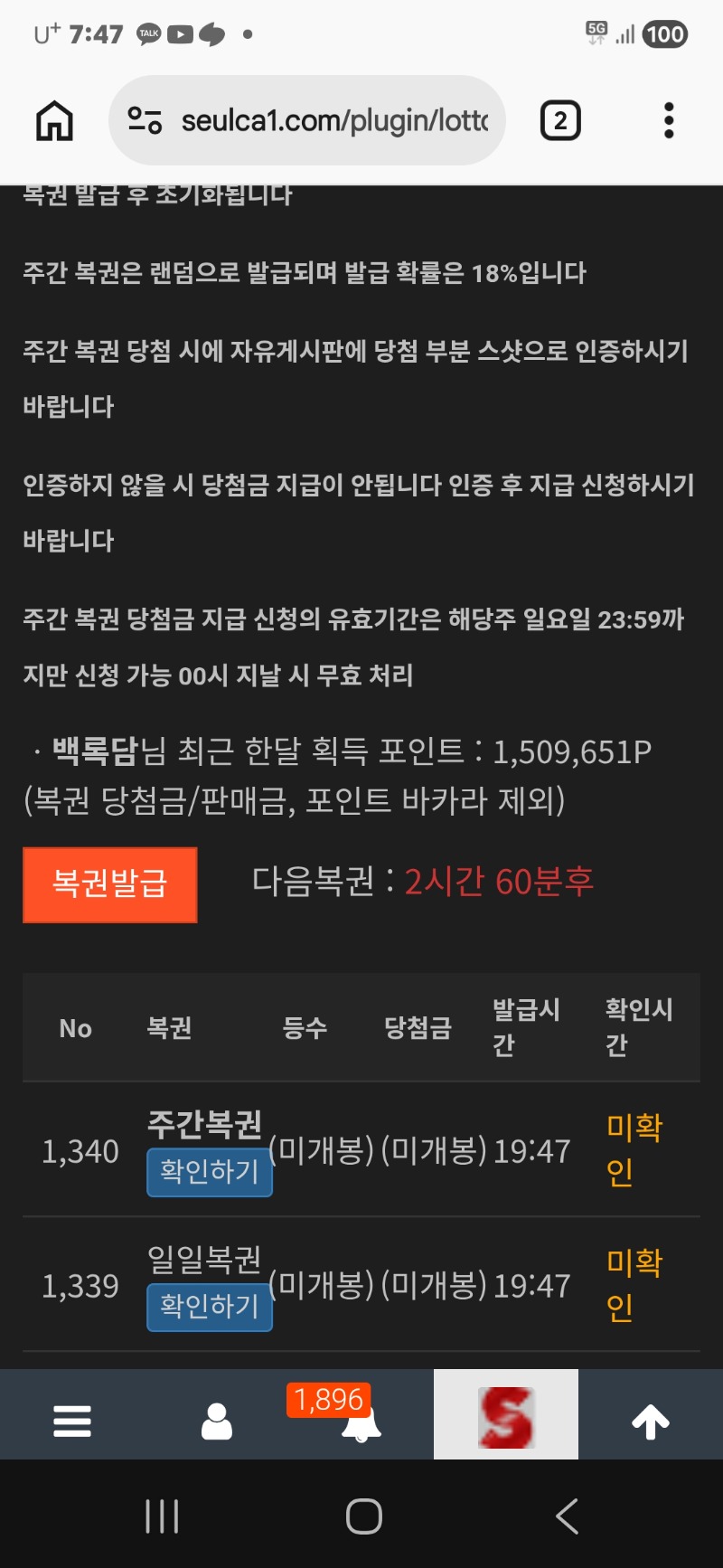Open the tab switcher showing 2 tabs

559,120
